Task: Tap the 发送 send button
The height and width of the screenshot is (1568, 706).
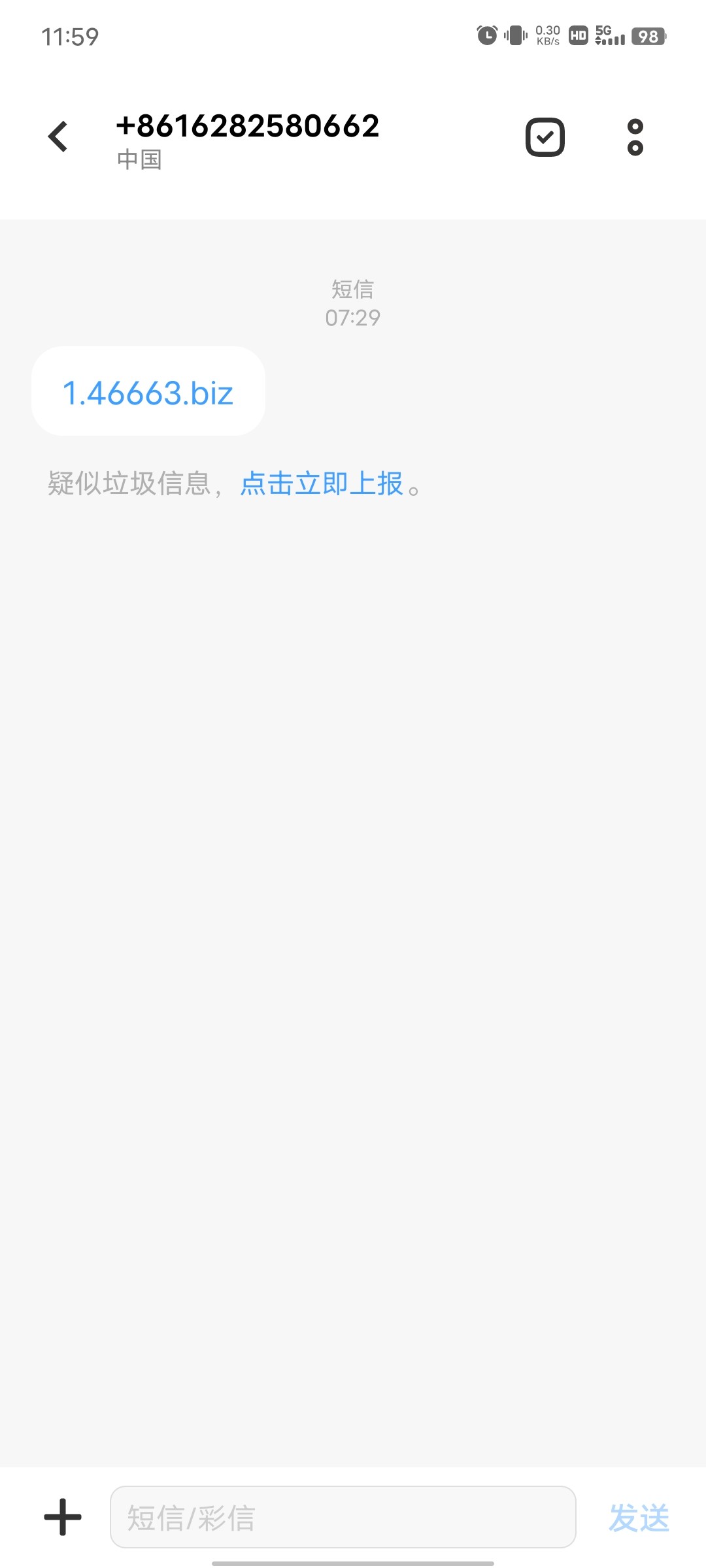Action: click(x=639, y=1517)
